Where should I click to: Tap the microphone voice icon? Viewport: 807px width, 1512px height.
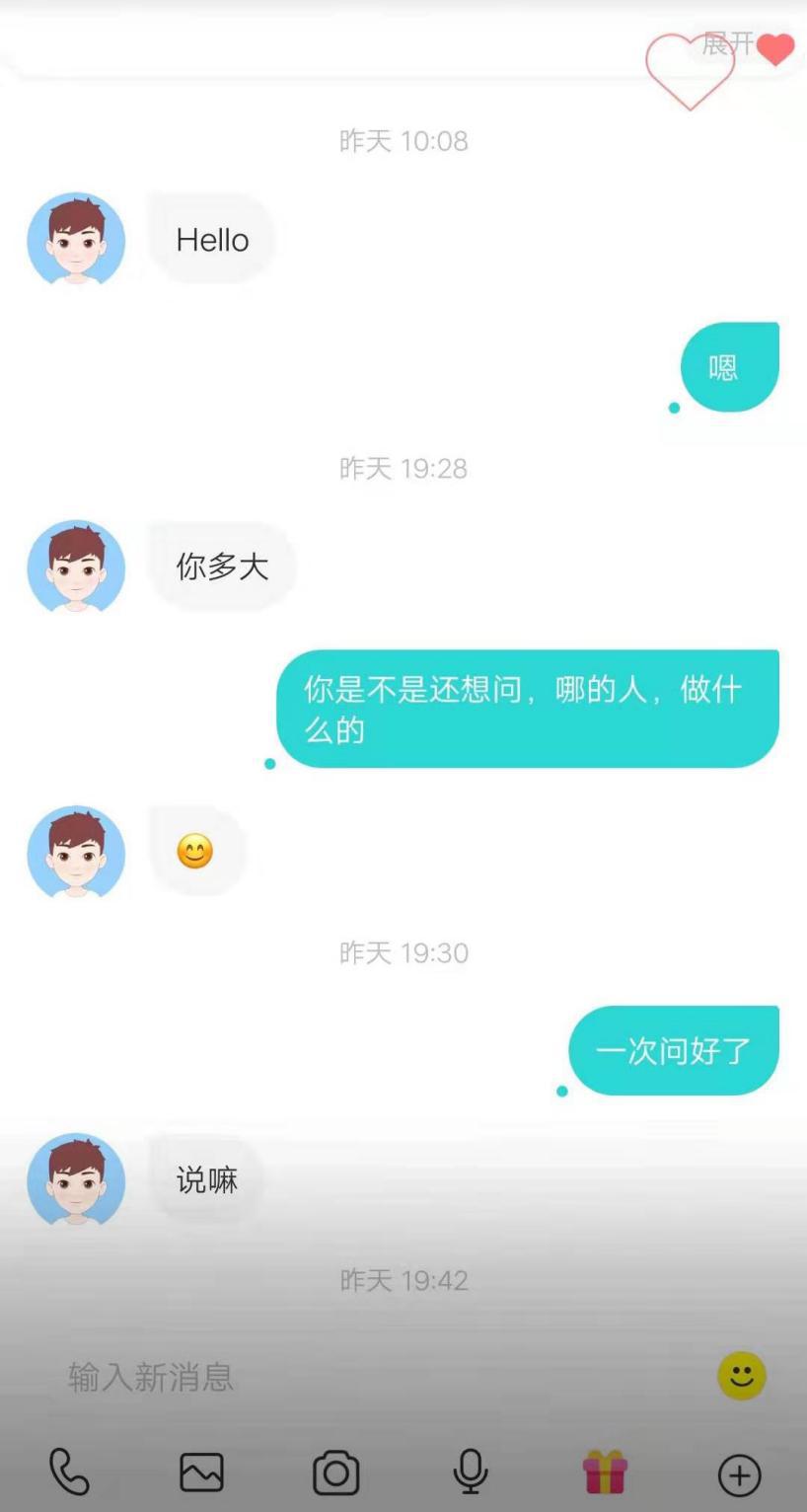click(470, 1472)
